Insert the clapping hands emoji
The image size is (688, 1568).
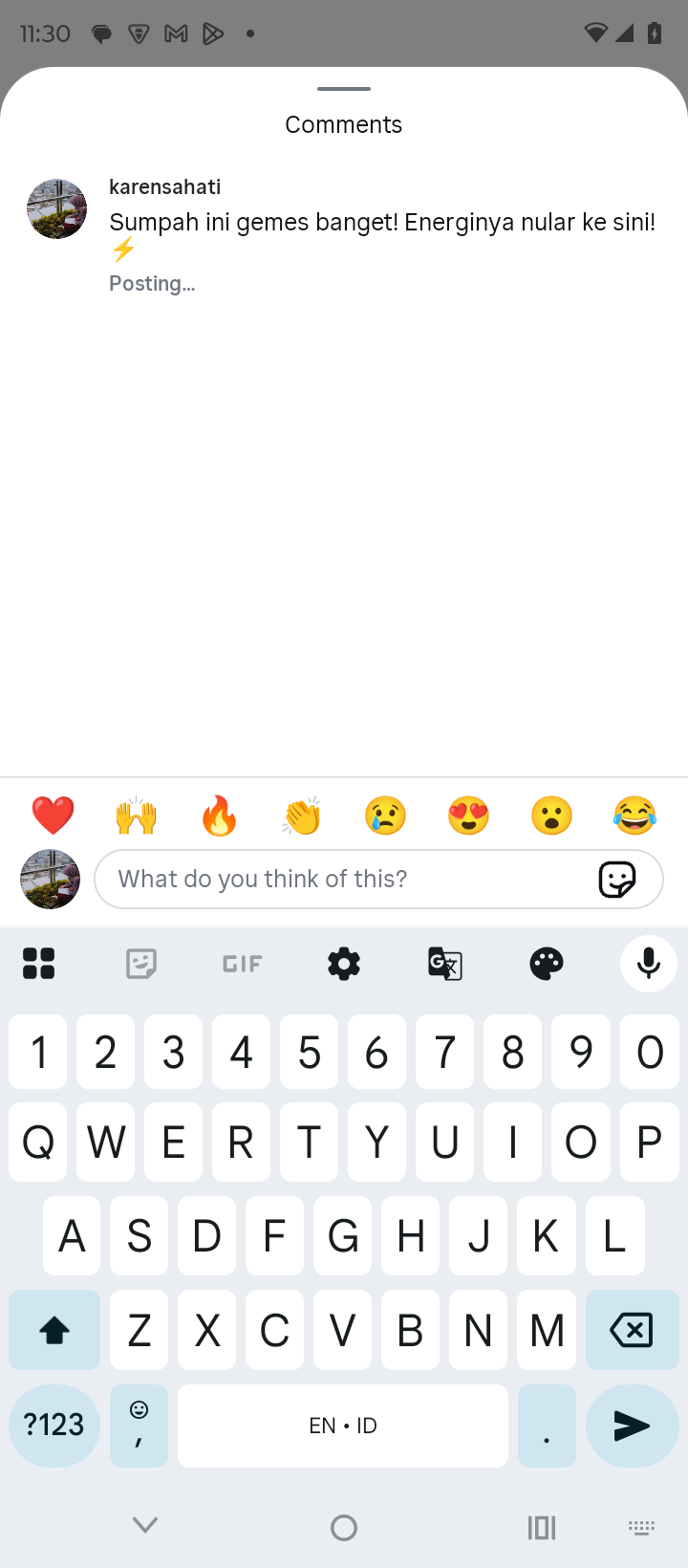click(x=302, y=816)
